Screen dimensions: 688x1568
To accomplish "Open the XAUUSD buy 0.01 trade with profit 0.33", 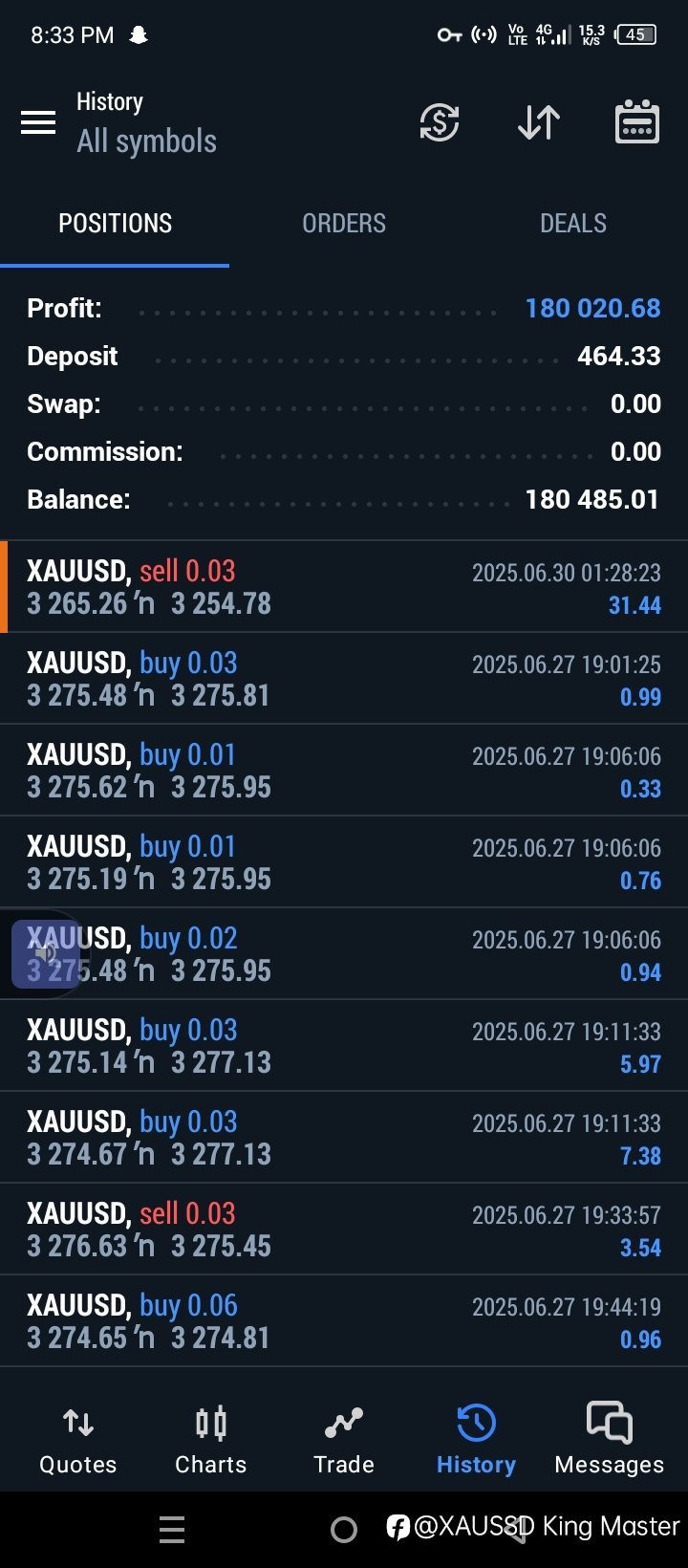I will coord(344,771).
